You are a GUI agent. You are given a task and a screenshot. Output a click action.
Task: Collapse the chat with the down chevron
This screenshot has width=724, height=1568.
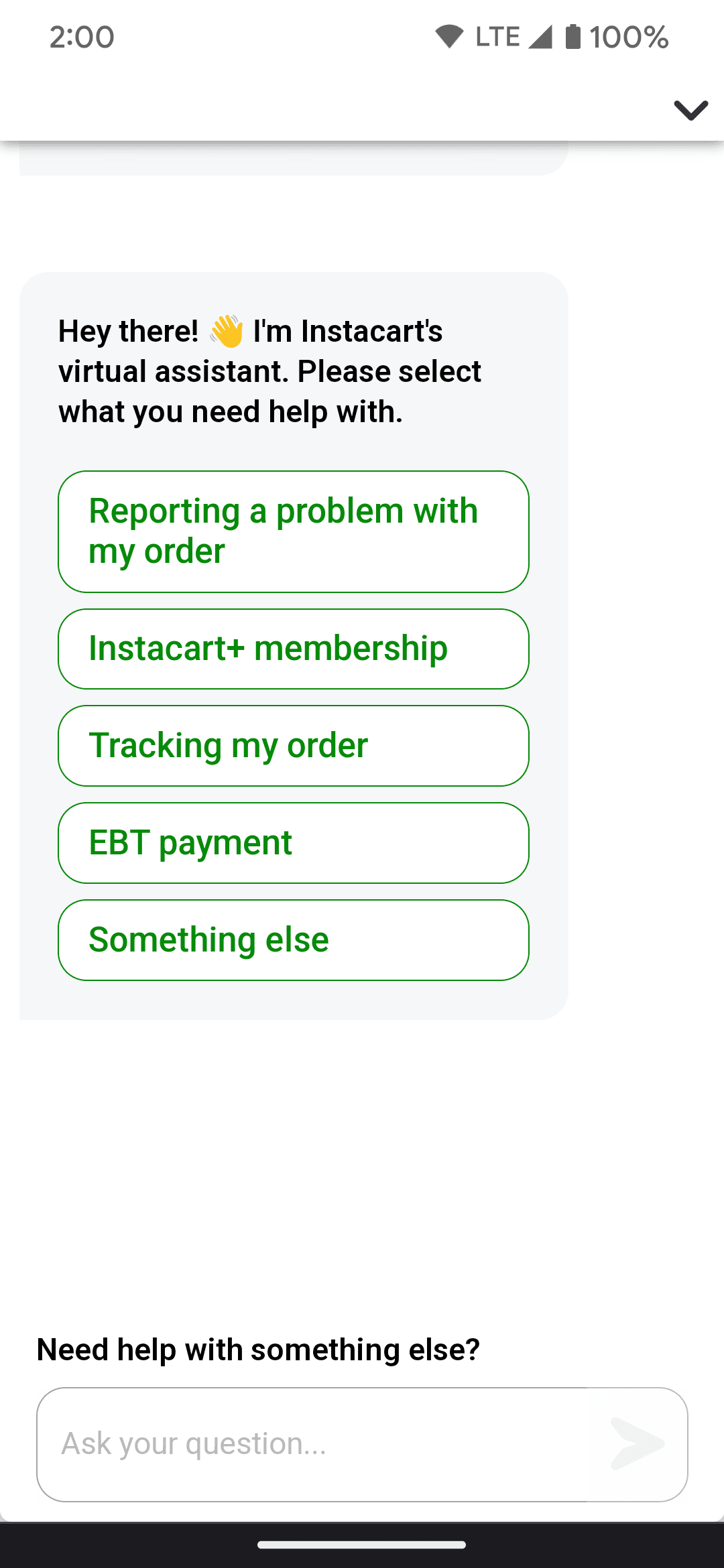pyautogui.click(x=690, y=110)
